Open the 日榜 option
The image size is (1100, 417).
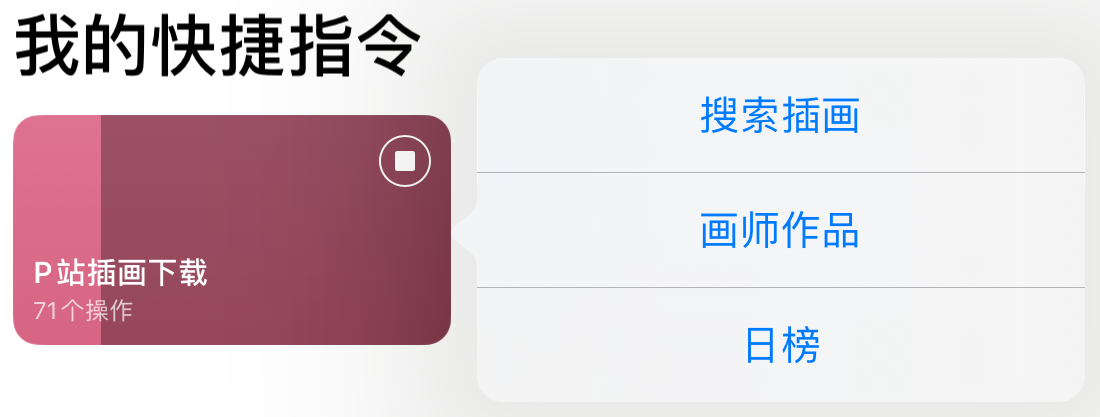point(780,346)
